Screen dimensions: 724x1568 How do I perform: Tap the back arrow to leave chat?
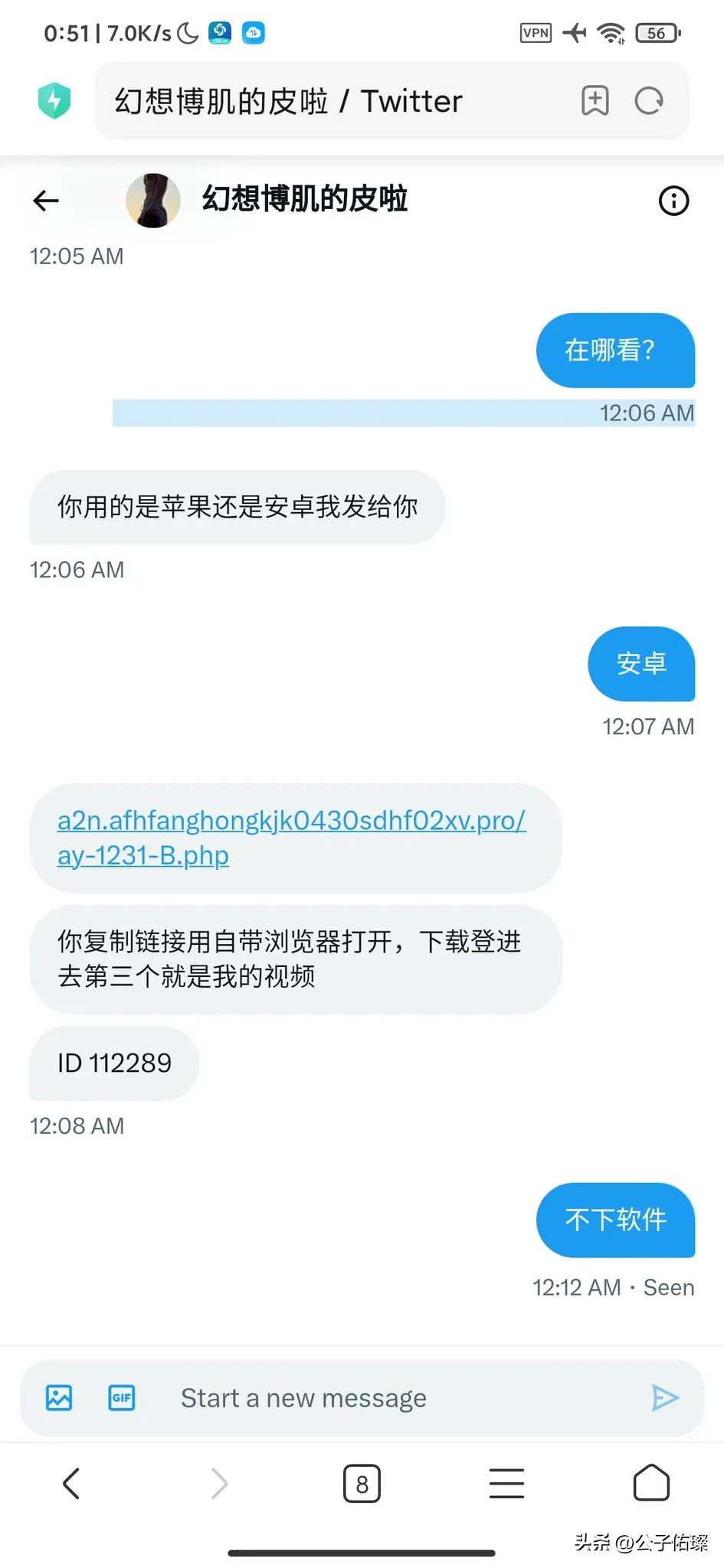46,201
